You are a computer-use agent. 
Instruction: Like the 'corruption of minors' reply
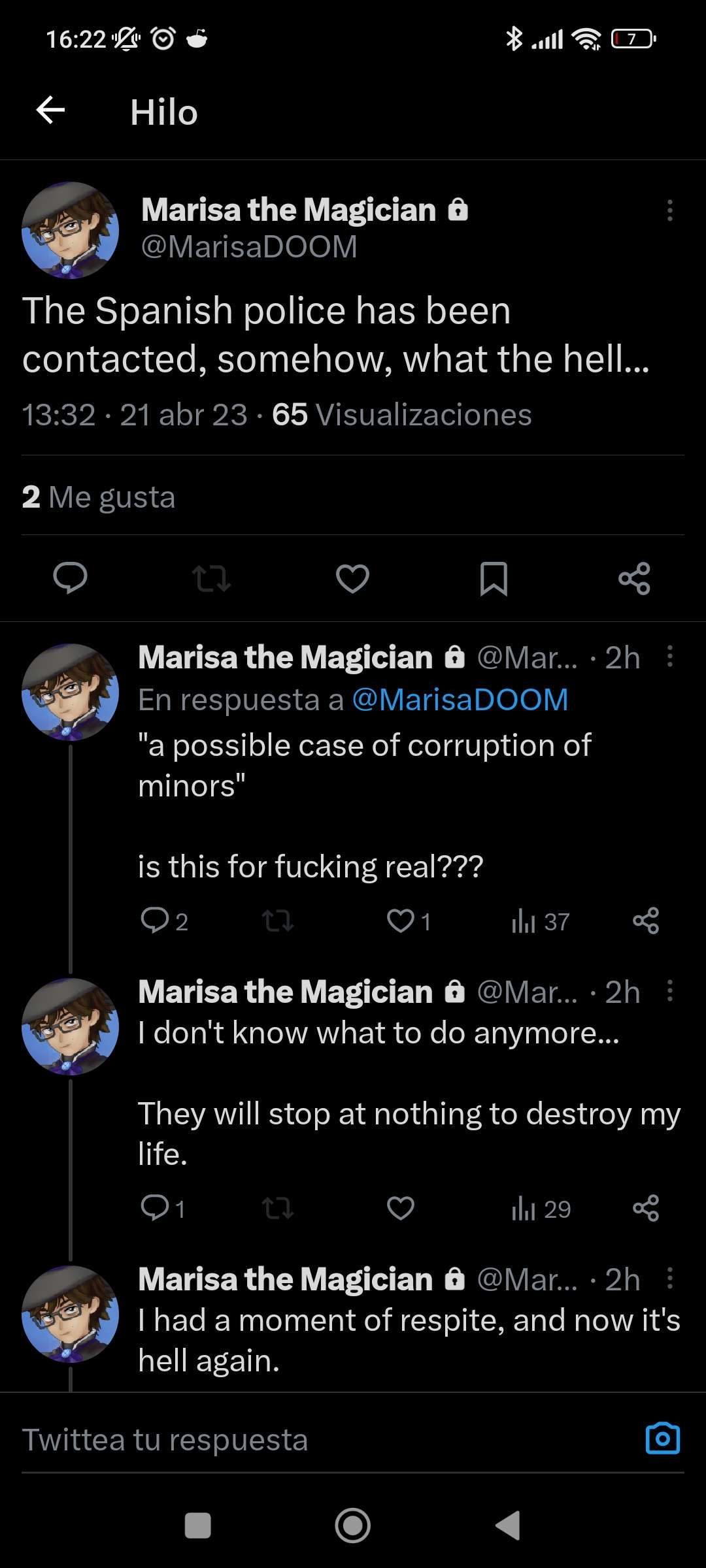click(401, 921)
